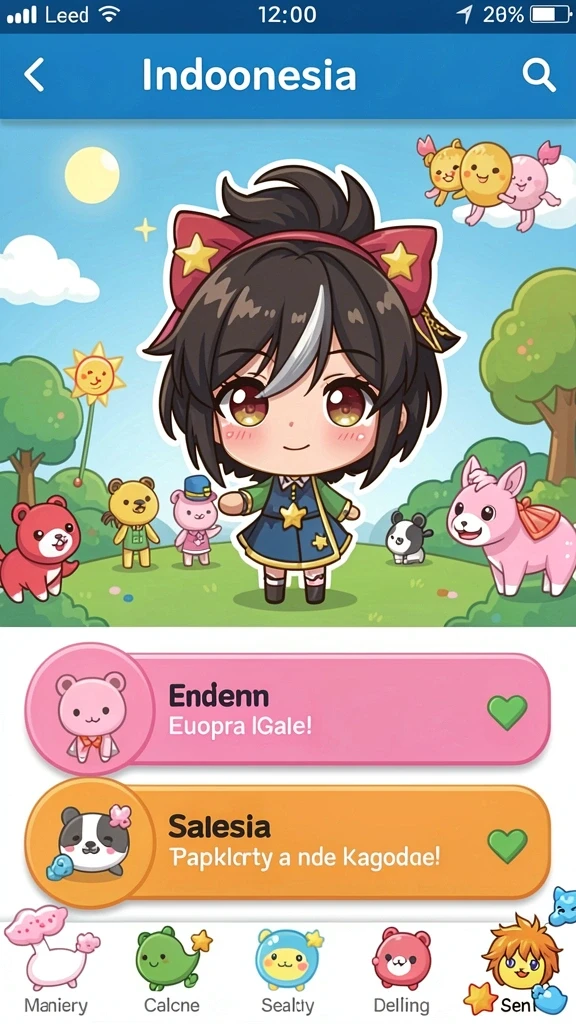Open the Salesia row

point(287,842)
